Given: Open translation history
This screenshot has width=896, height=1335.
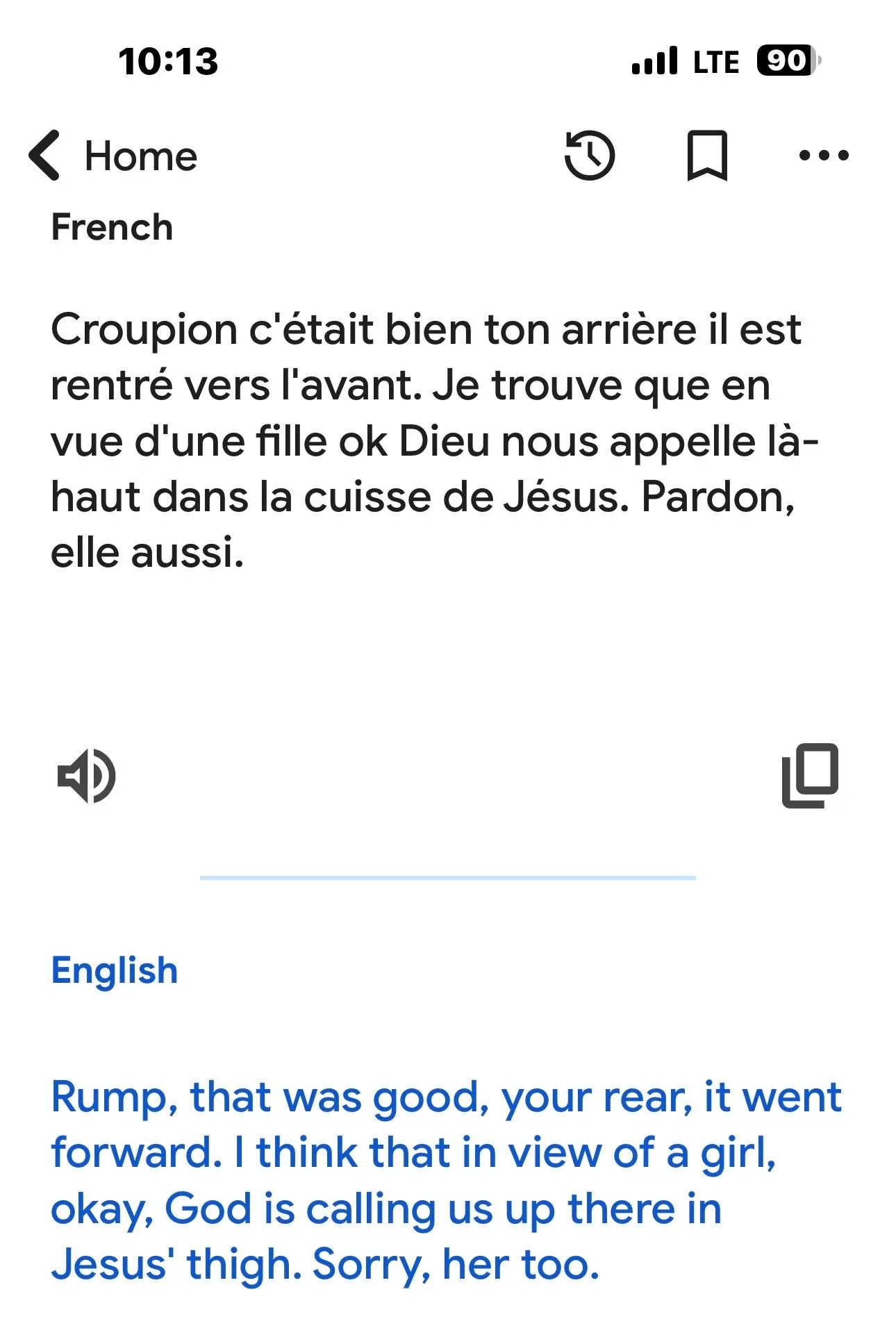Looking at the screenshot, I should click(589, 156).
